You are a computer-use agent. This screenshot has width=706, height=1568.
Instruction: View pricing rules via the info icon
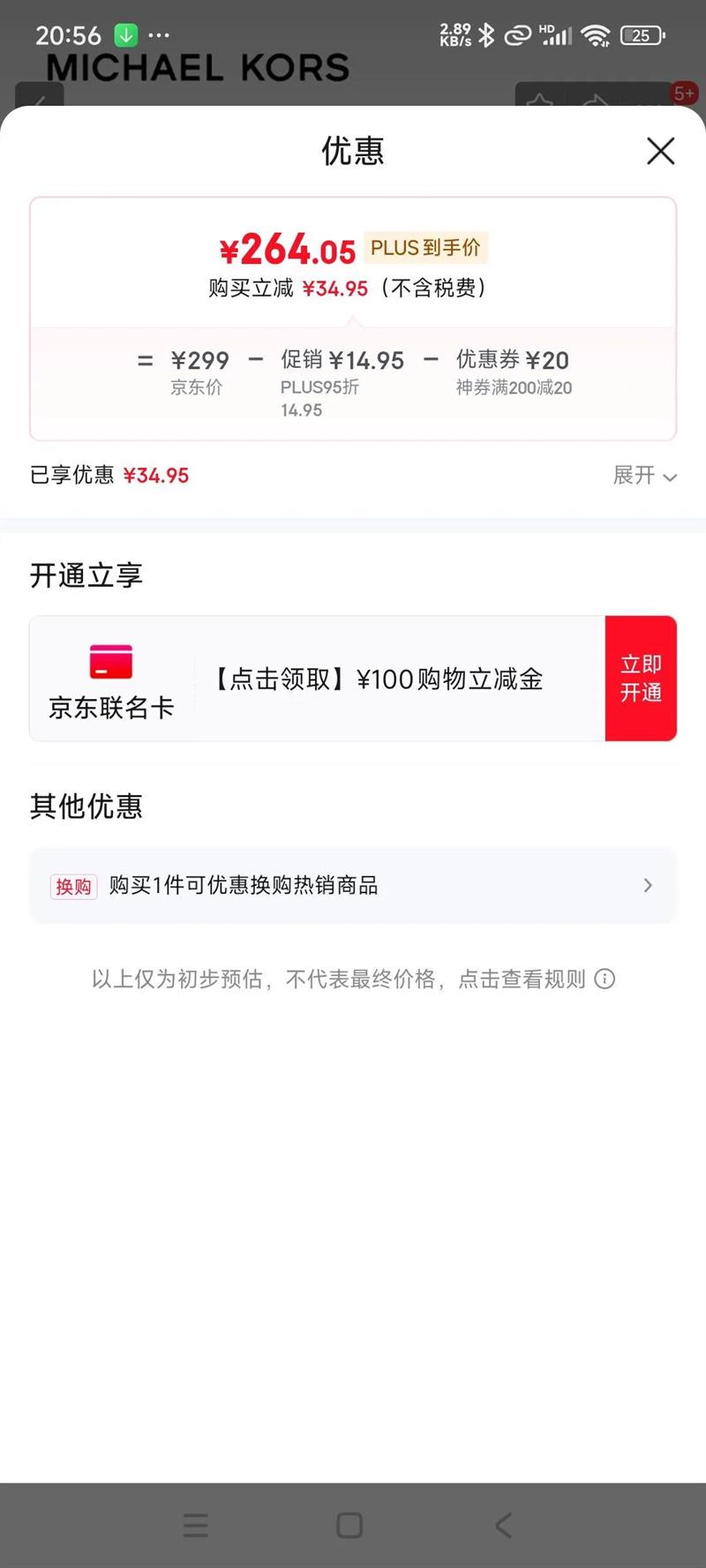pos(605,979)
